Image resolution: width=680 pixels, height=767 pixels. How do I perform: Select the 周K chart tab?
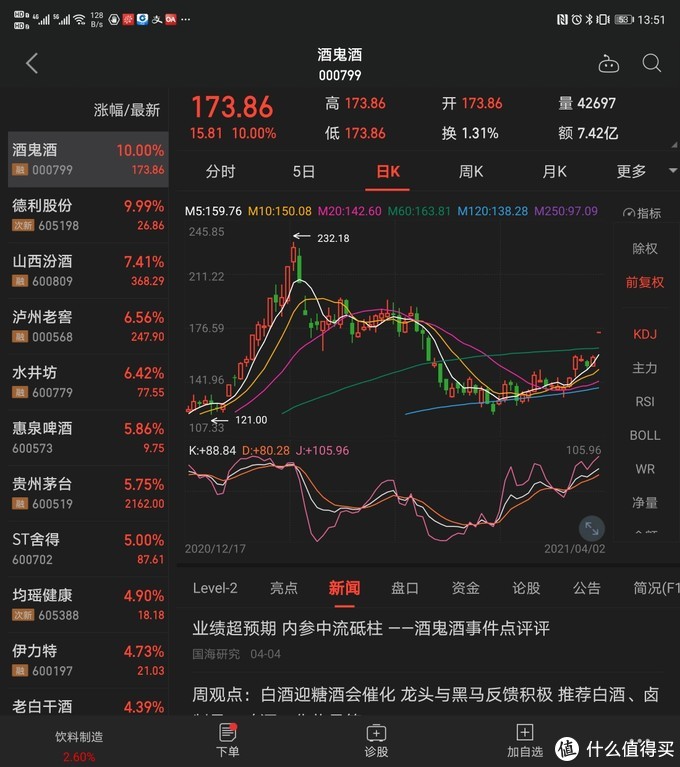click(x=471, y=171)
